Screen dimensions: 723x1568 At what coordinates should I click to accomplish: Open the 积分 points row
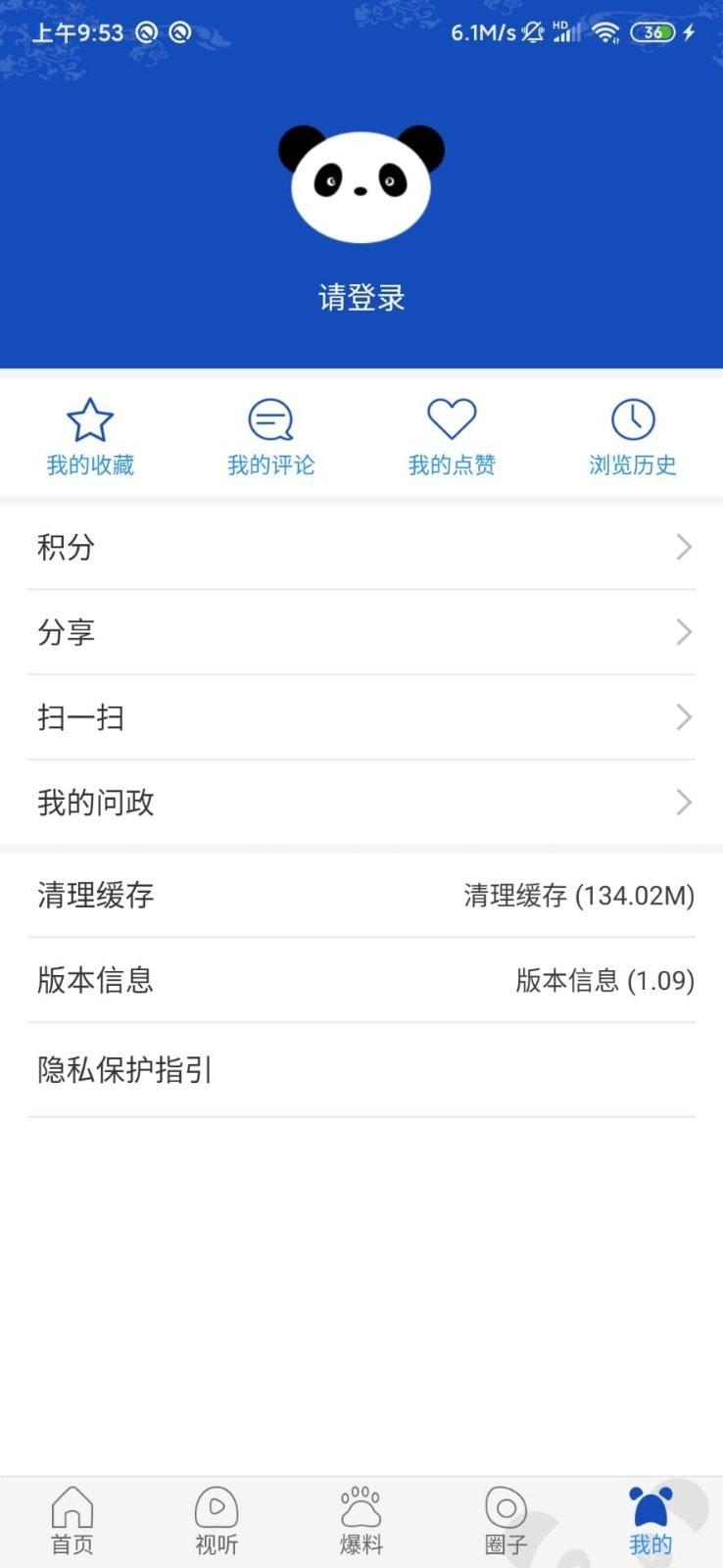pos(361,547)
